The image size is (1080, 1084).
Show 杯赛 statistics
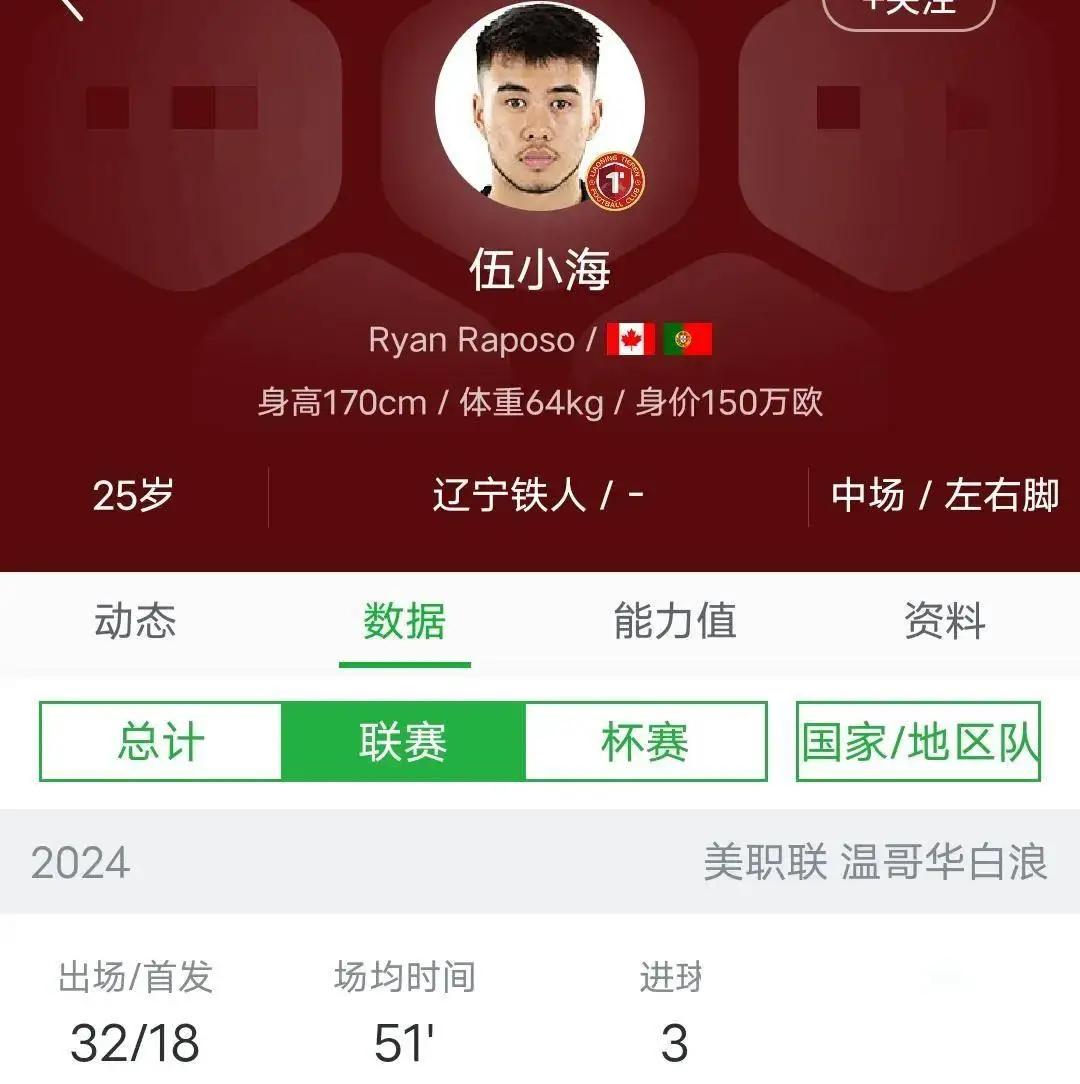645,742
